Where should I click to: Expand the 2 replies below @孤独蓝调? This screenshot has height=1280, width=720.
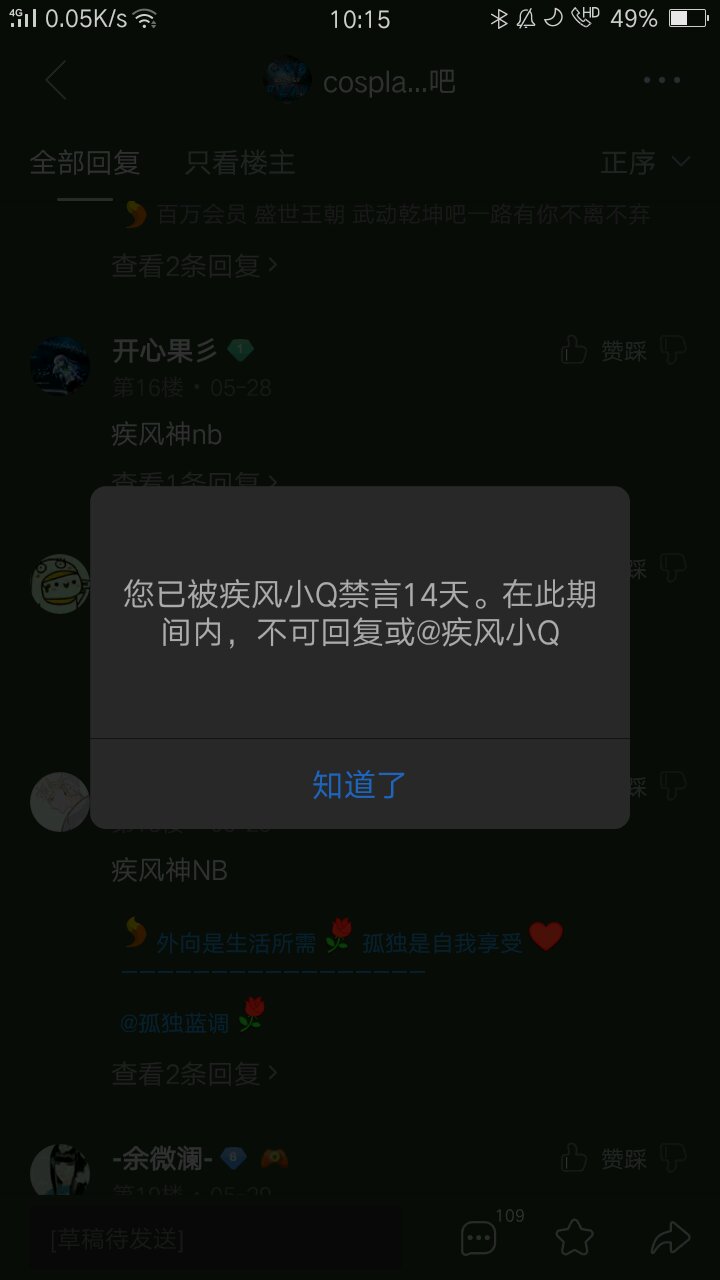point(195,1074)
